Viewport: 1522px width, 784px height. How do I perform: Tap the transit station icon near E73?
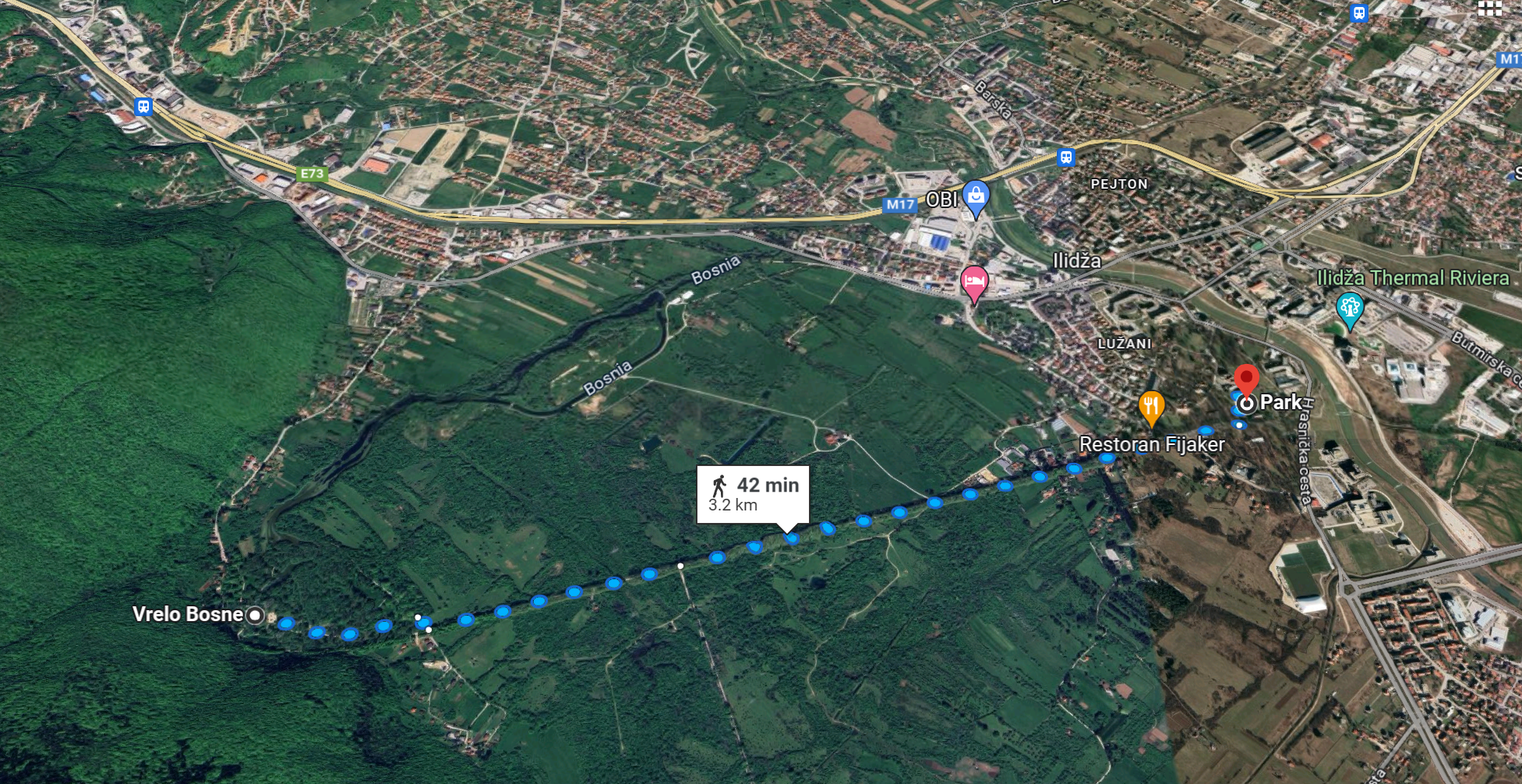(x=143, y=106)
